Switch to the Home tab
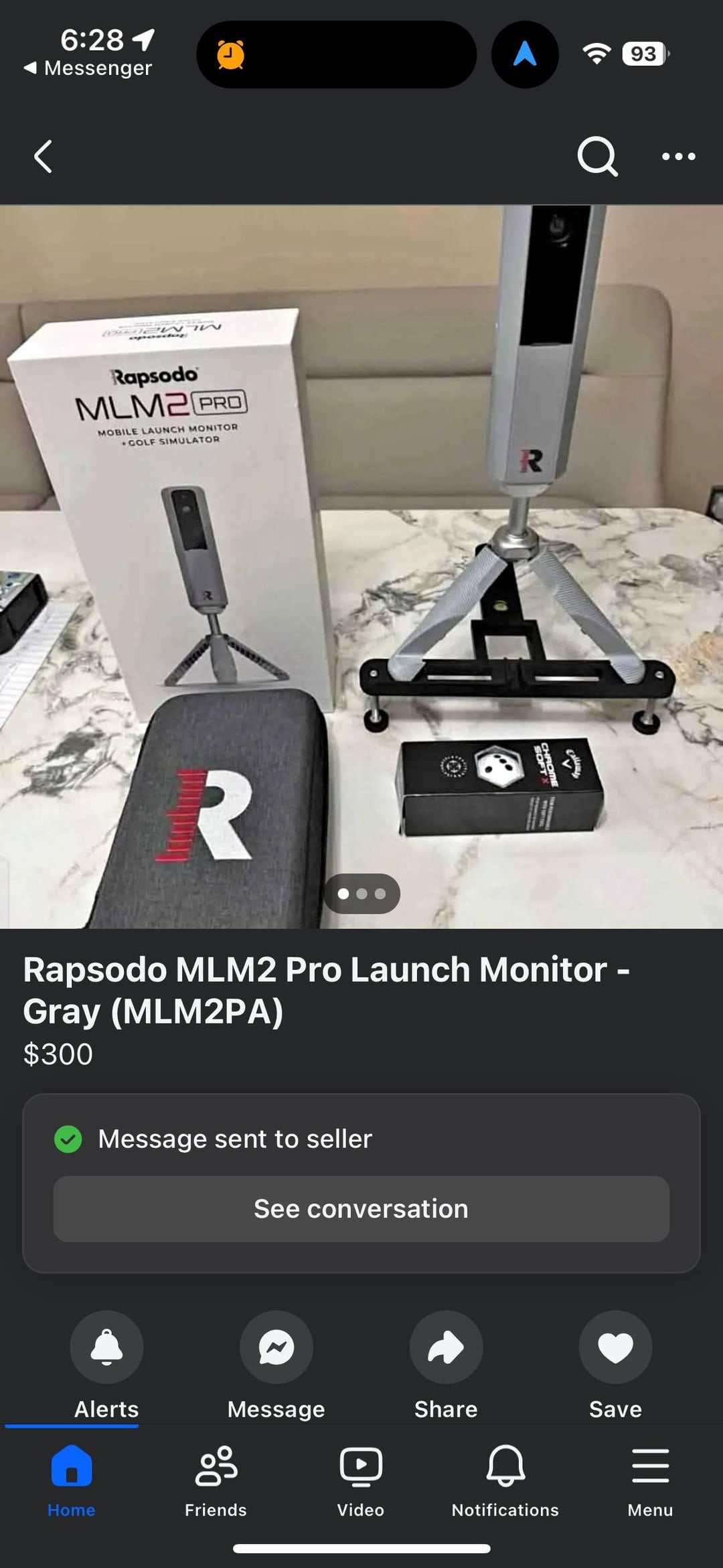The image size is (723, 1568). coord(72,1481)
